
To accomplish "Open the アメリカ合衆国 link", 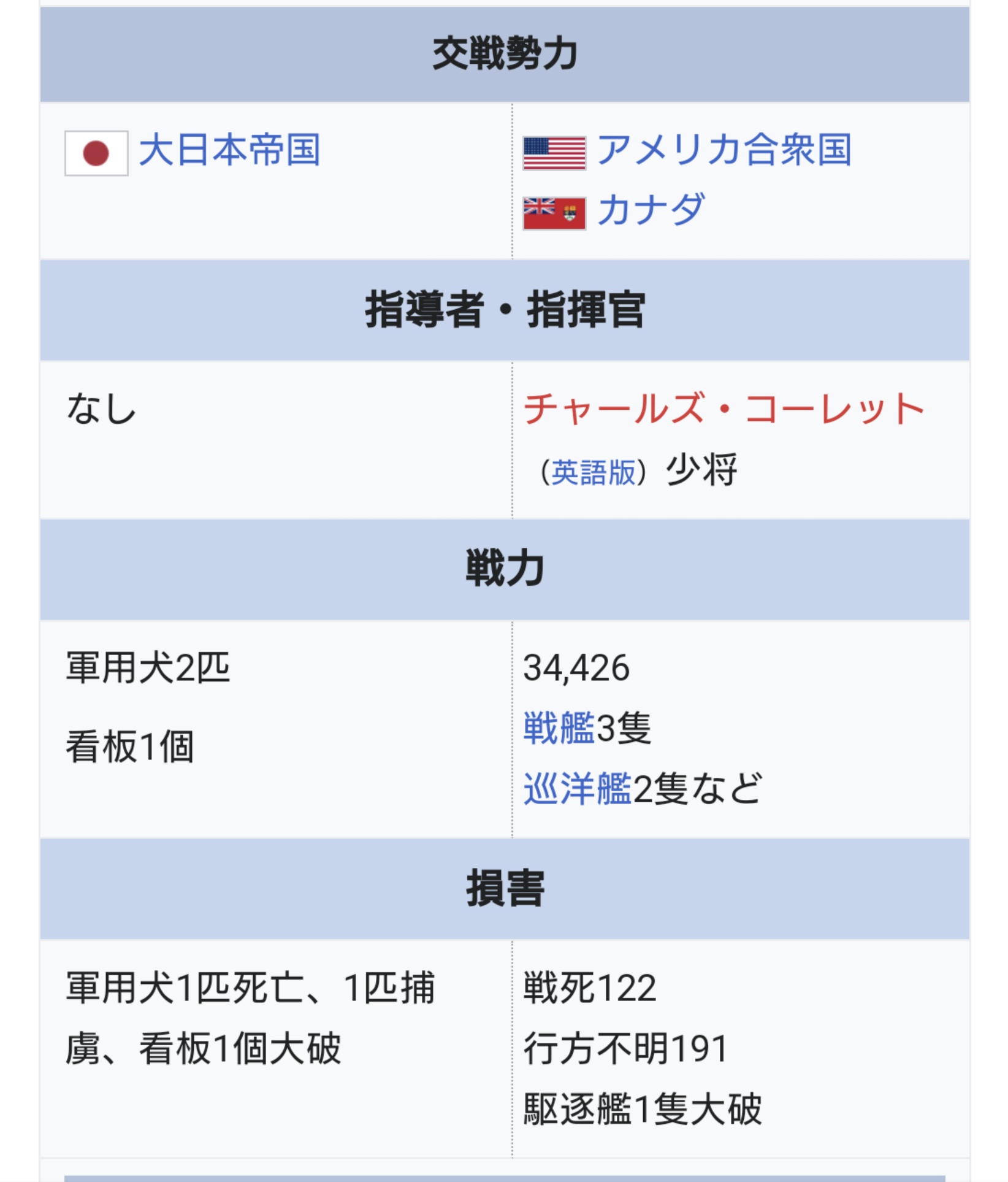I will point(724,150).
